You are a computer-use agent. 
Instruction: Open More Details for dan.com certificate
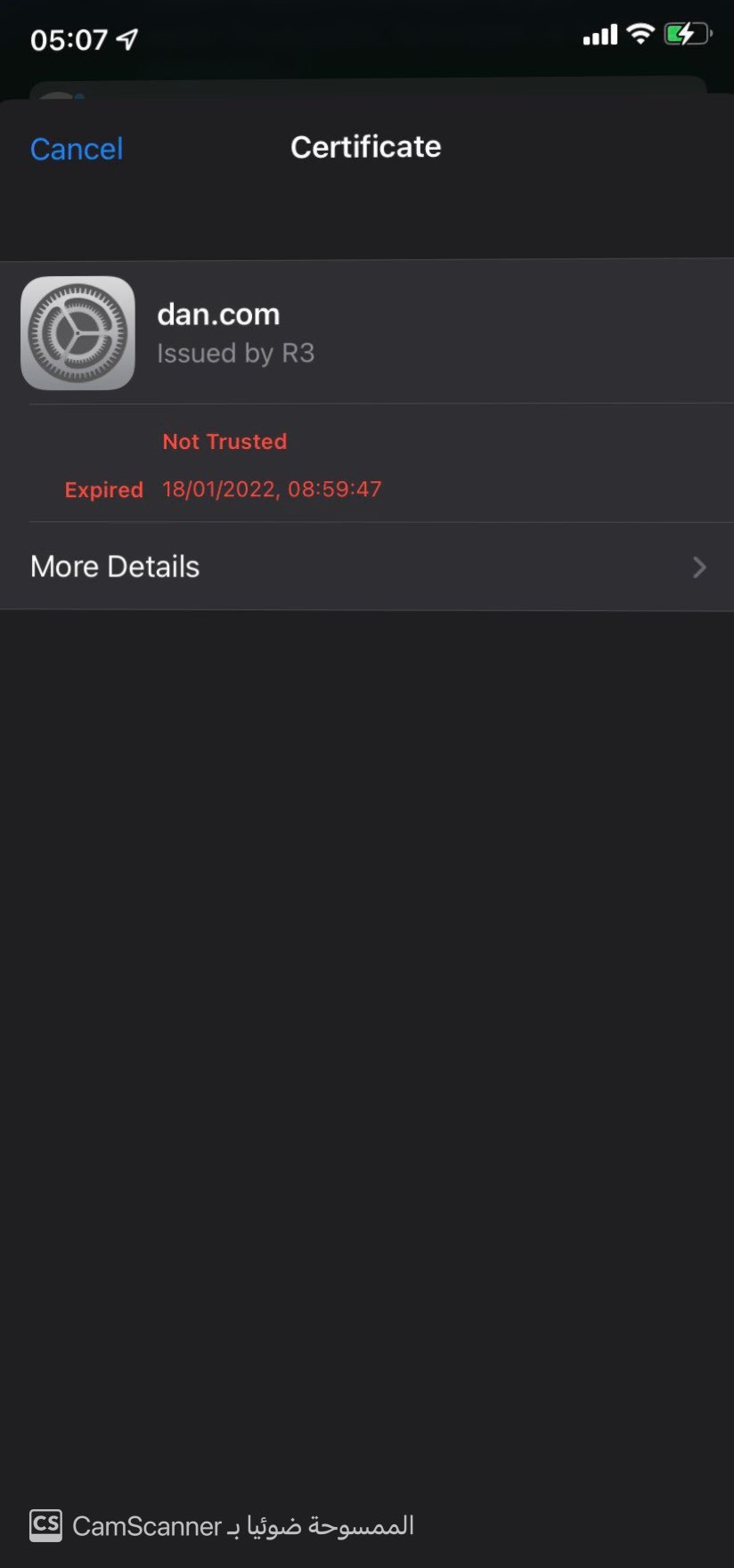tap(367, 567)
